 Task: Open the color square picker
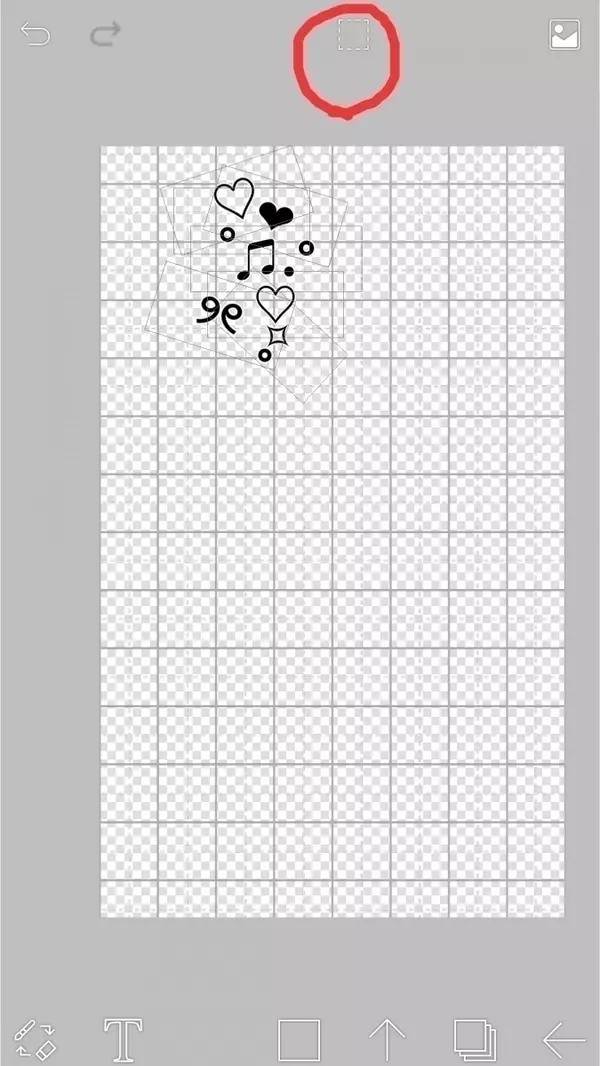point(299,1040)
